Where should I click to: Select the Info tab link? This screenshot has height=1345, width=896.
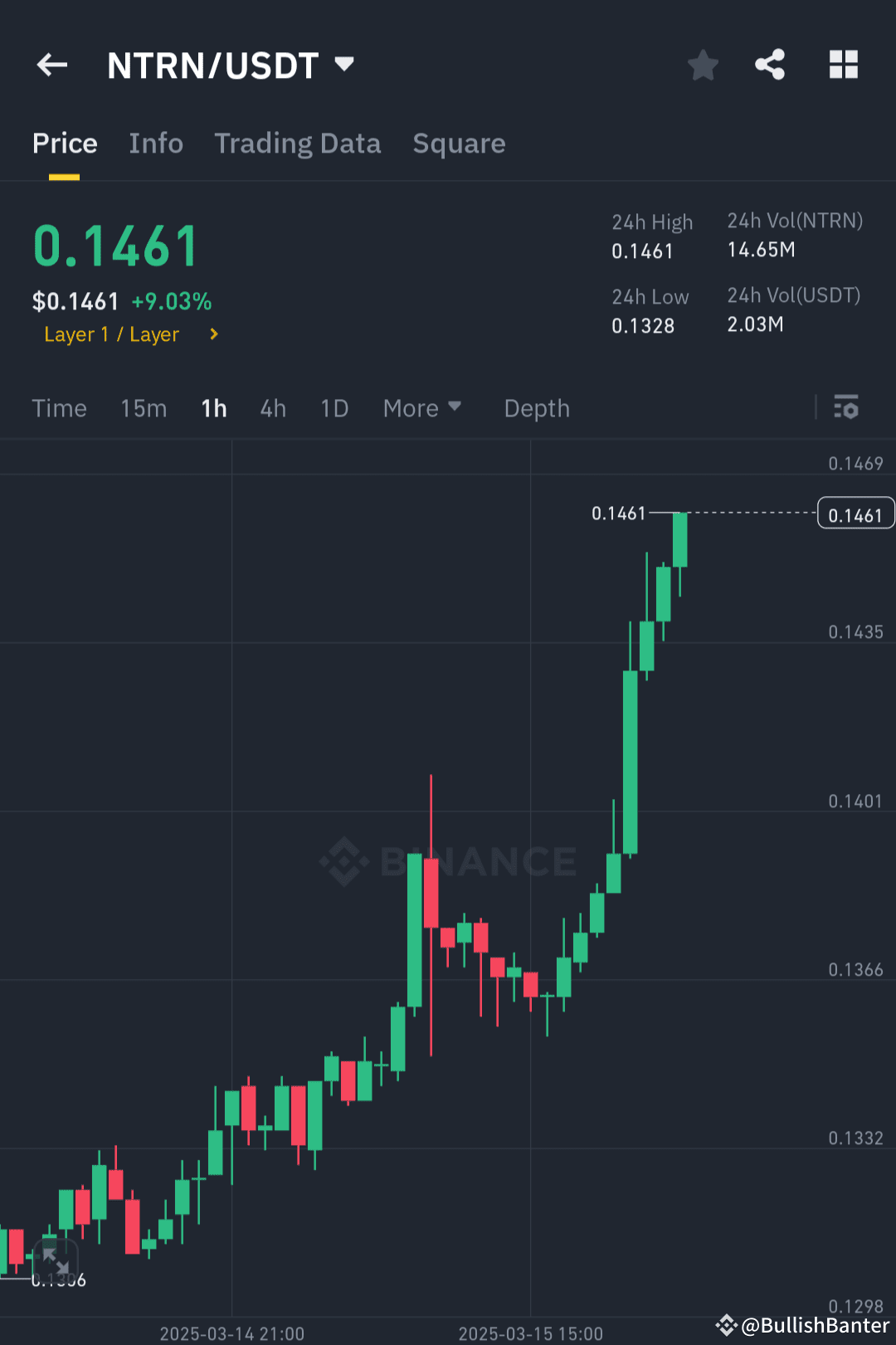coord(156,143)
